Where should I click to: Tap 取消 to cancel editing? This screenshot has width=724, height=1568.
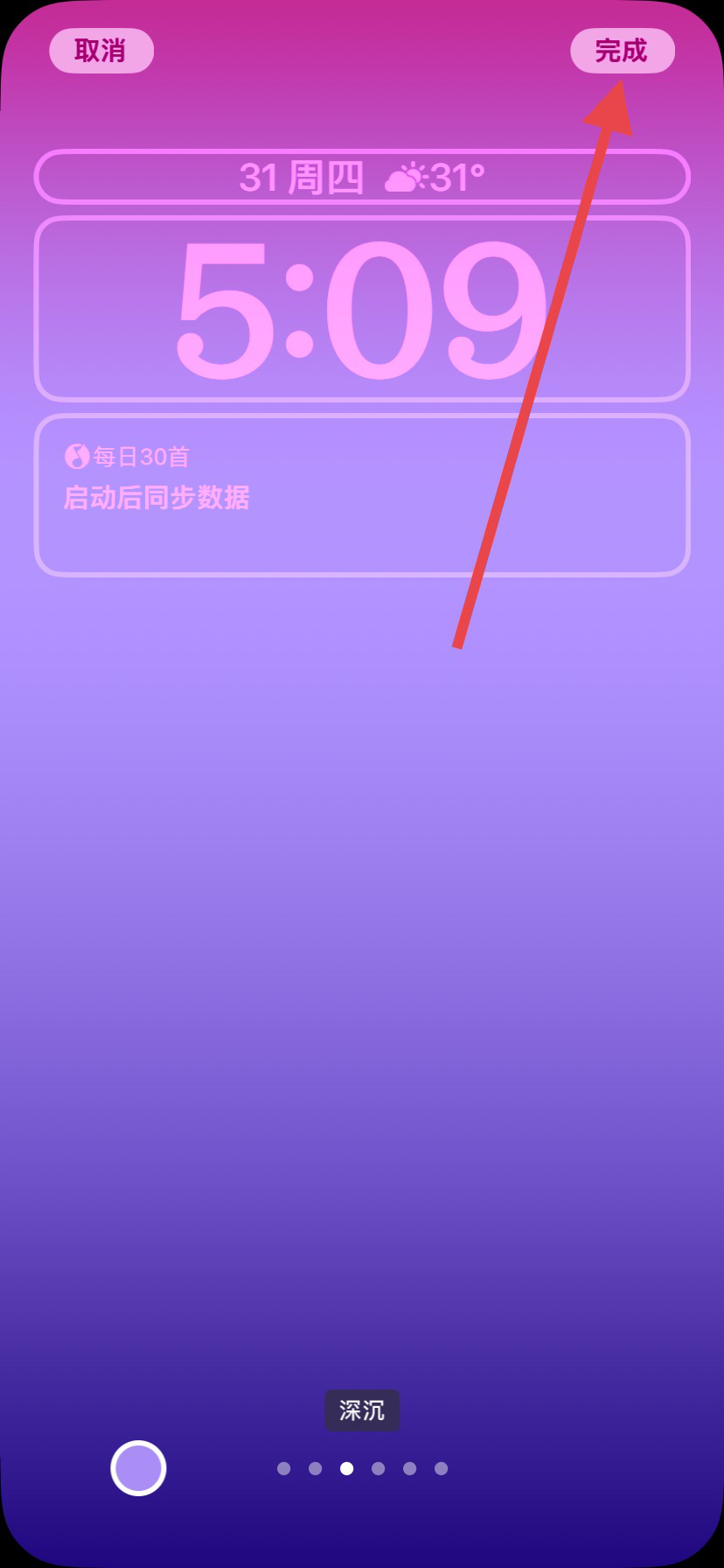click(101, 51)
